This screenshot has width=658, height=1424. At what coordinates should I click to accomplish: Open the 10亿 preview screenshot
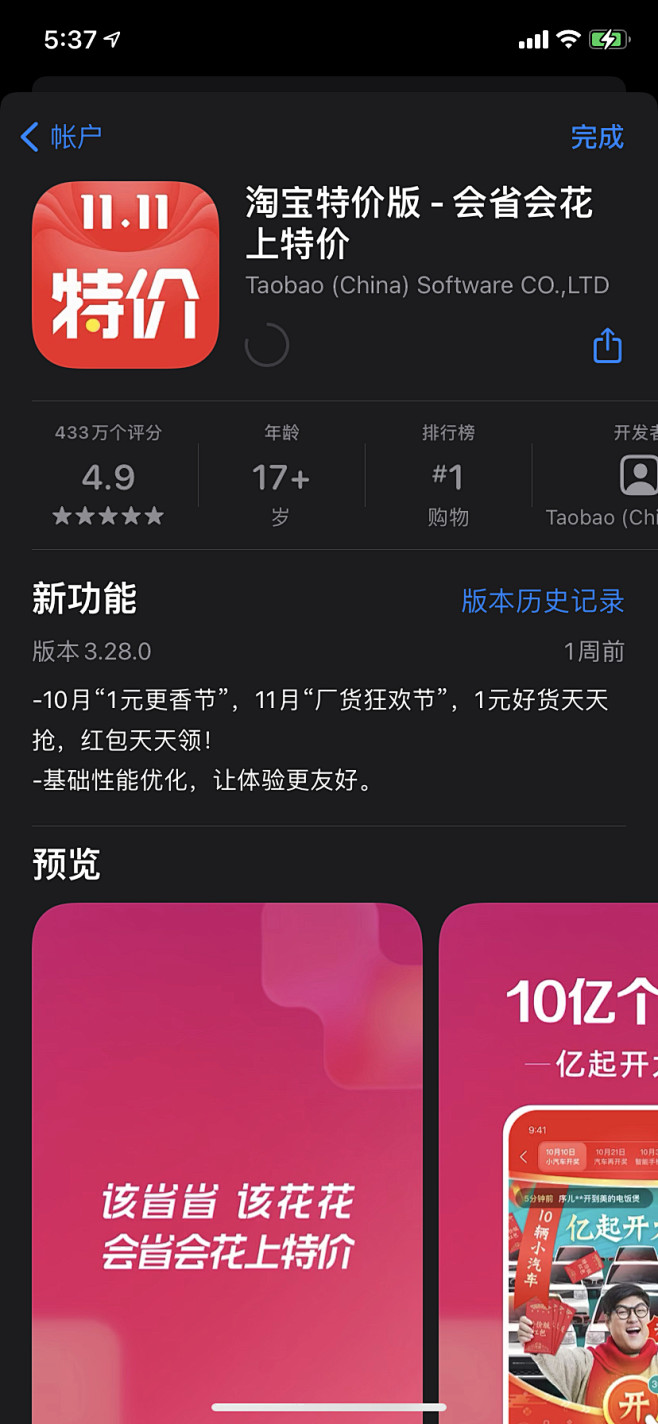[549, 1163]
